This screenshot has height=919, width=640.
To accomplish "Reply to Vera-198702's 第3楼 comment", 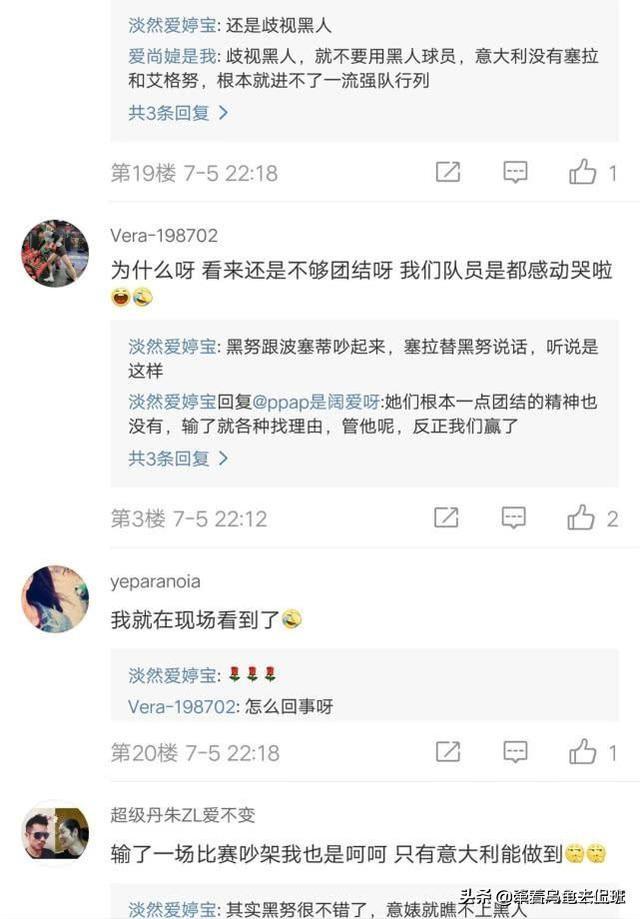I will coord(513,517).
